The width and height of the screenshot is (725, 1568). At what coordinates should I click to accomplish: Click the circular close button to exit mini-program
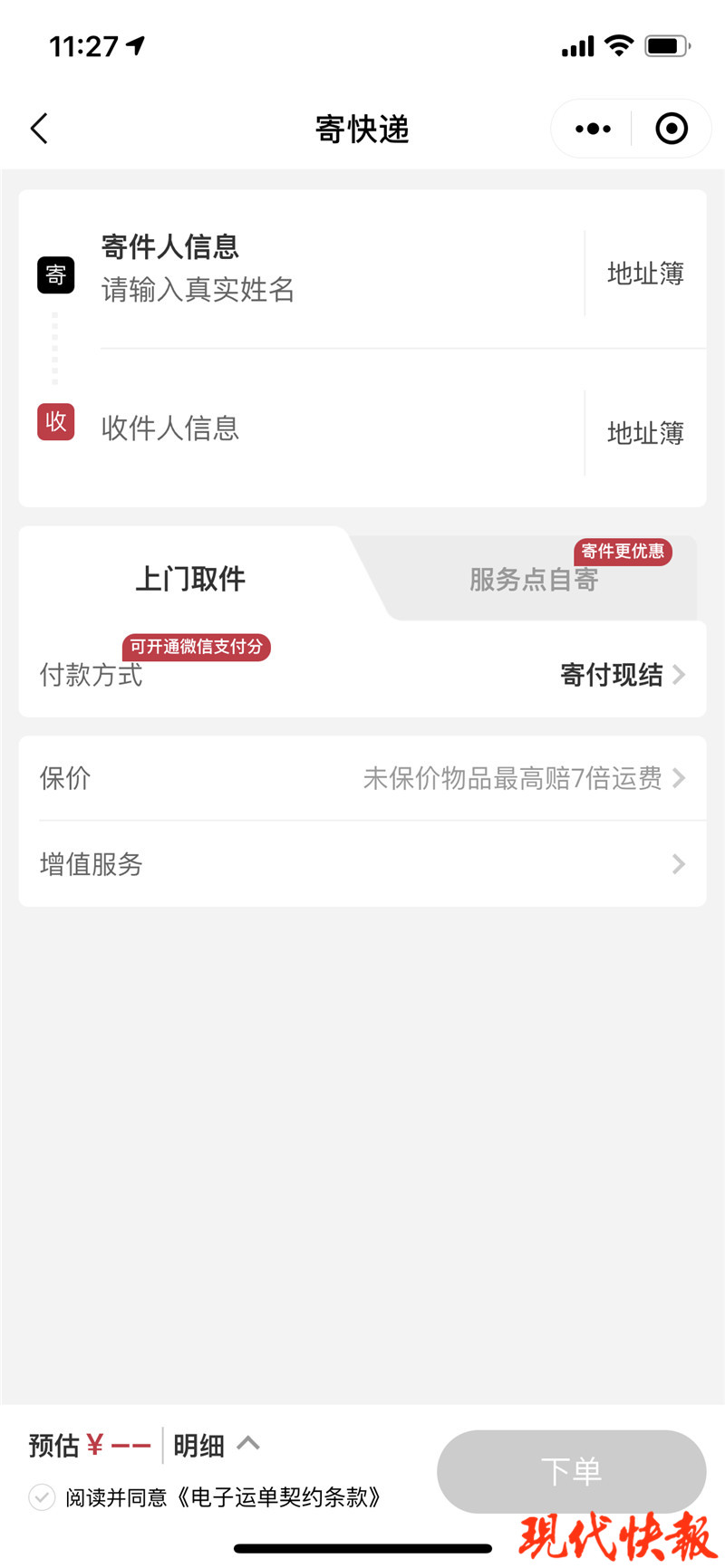(x=671, y=128)
